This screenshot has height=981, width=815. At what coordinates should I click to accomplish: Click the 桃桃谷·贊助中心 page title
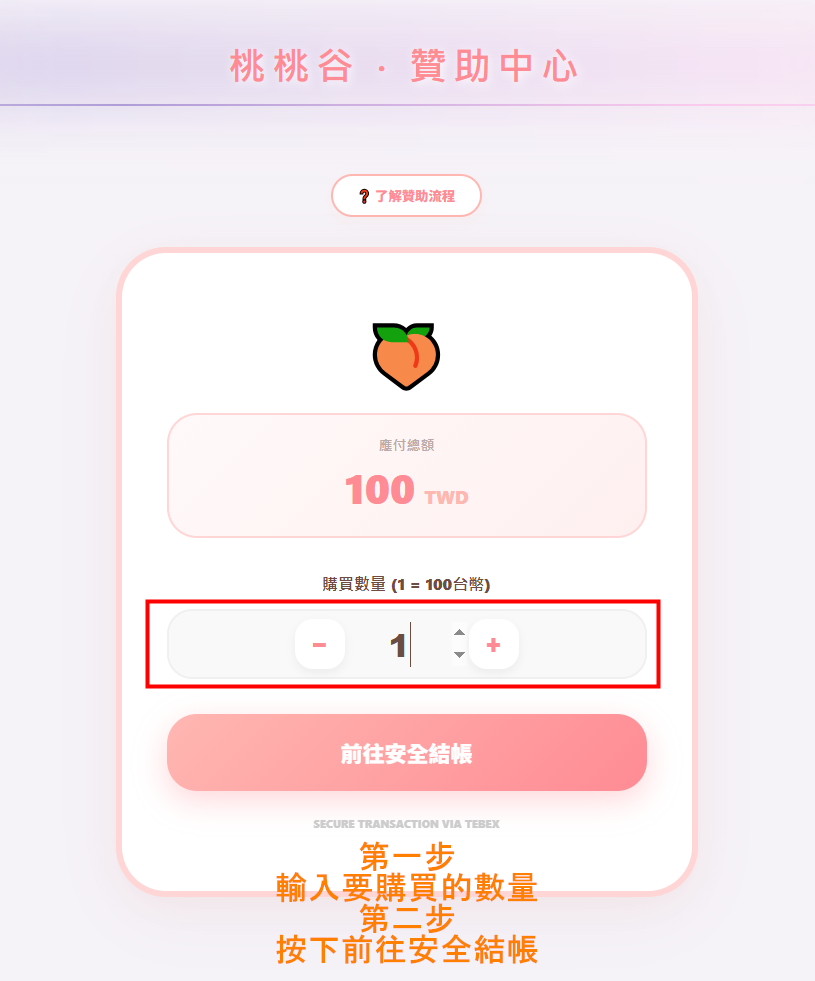pos(406,66)
